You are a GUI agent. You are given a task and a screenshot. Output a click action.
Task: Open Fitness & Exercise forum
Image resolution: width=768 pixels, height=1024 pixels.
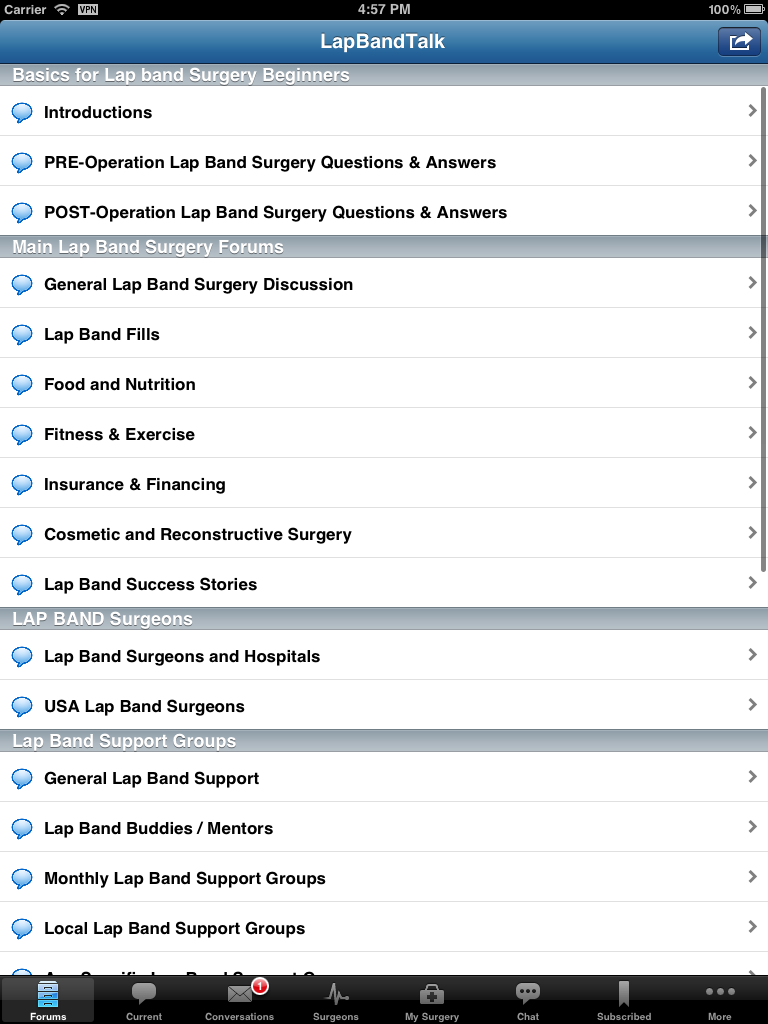(x=384, y=434)
